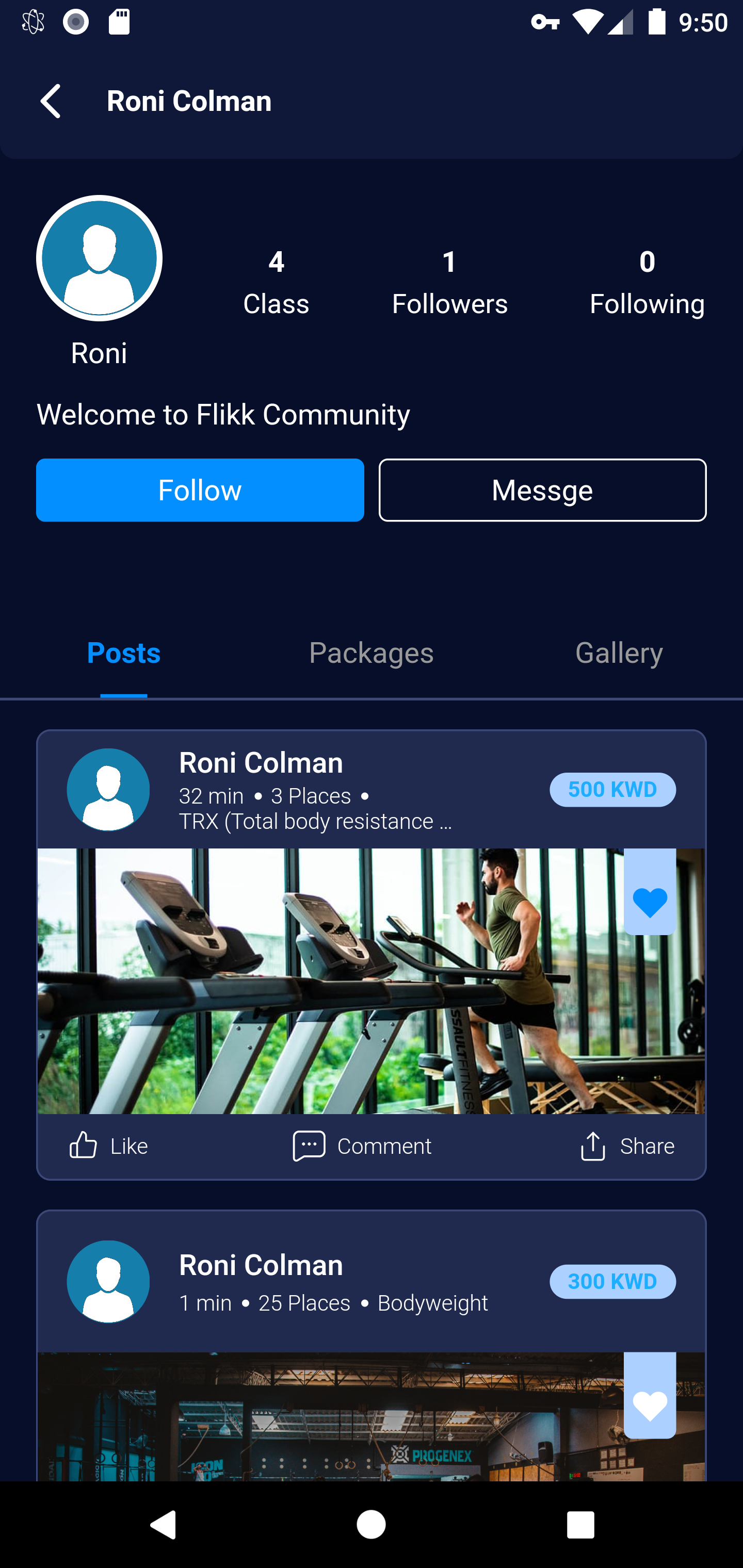Go back using the header arrow

(x=51, y=101)
